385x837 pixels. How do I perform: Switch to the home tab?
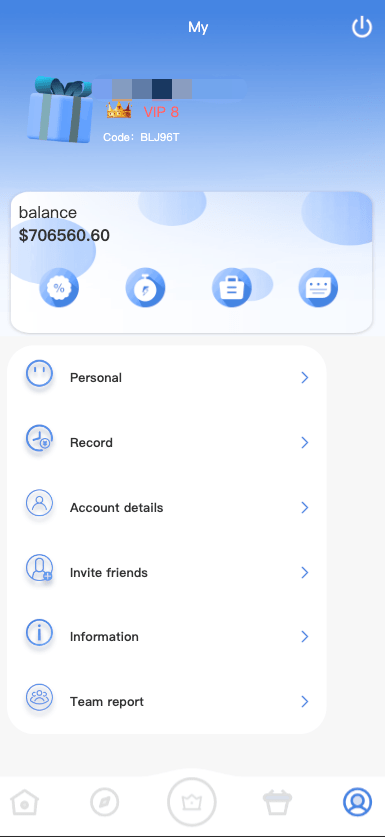point(25,802)
